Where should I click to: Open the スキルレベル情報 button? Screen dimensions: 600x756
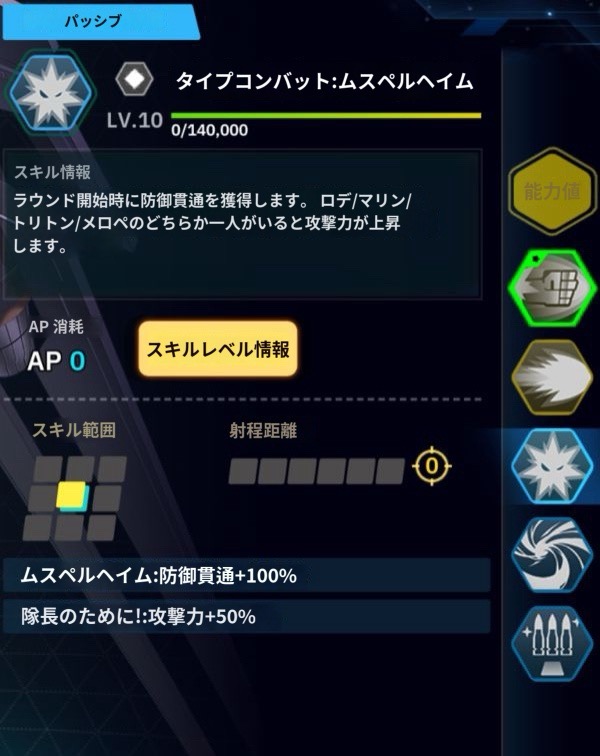click(218, 349)
